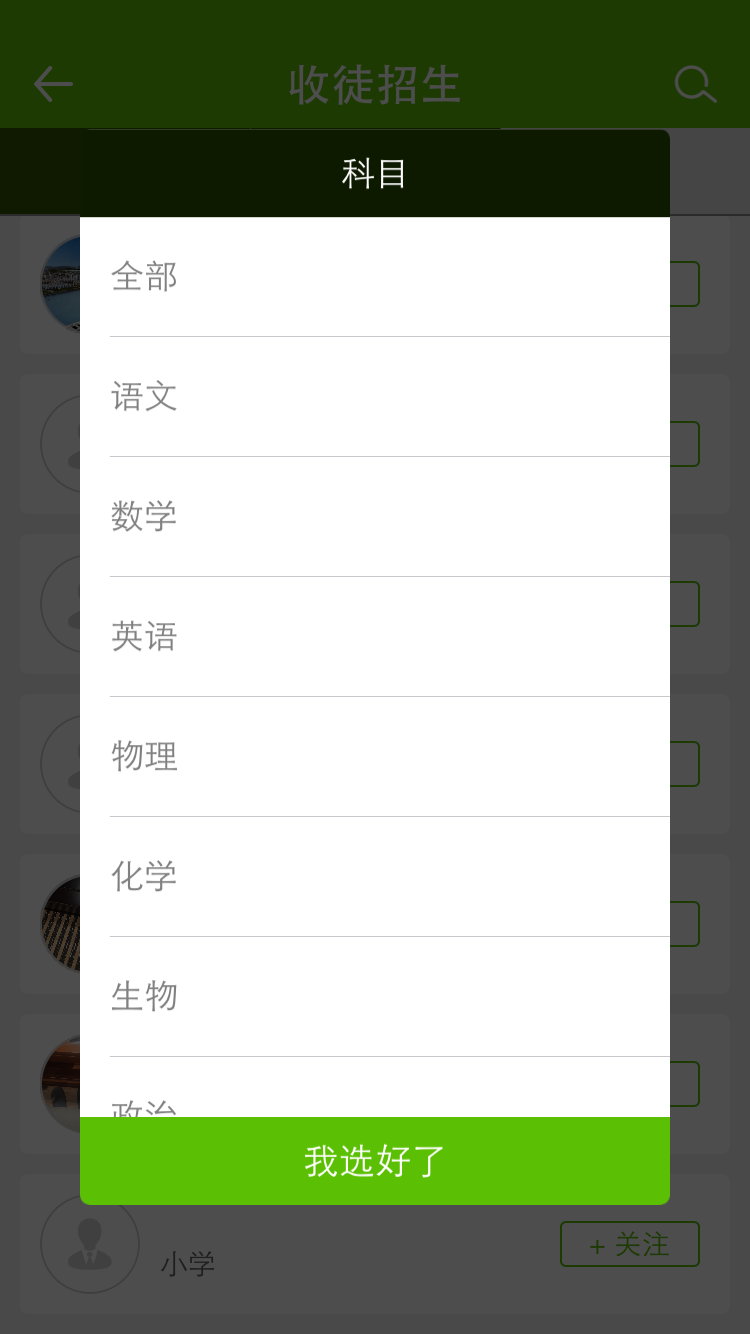
Task: Pick 数学 from the subject list
Action: coord(375,517)
